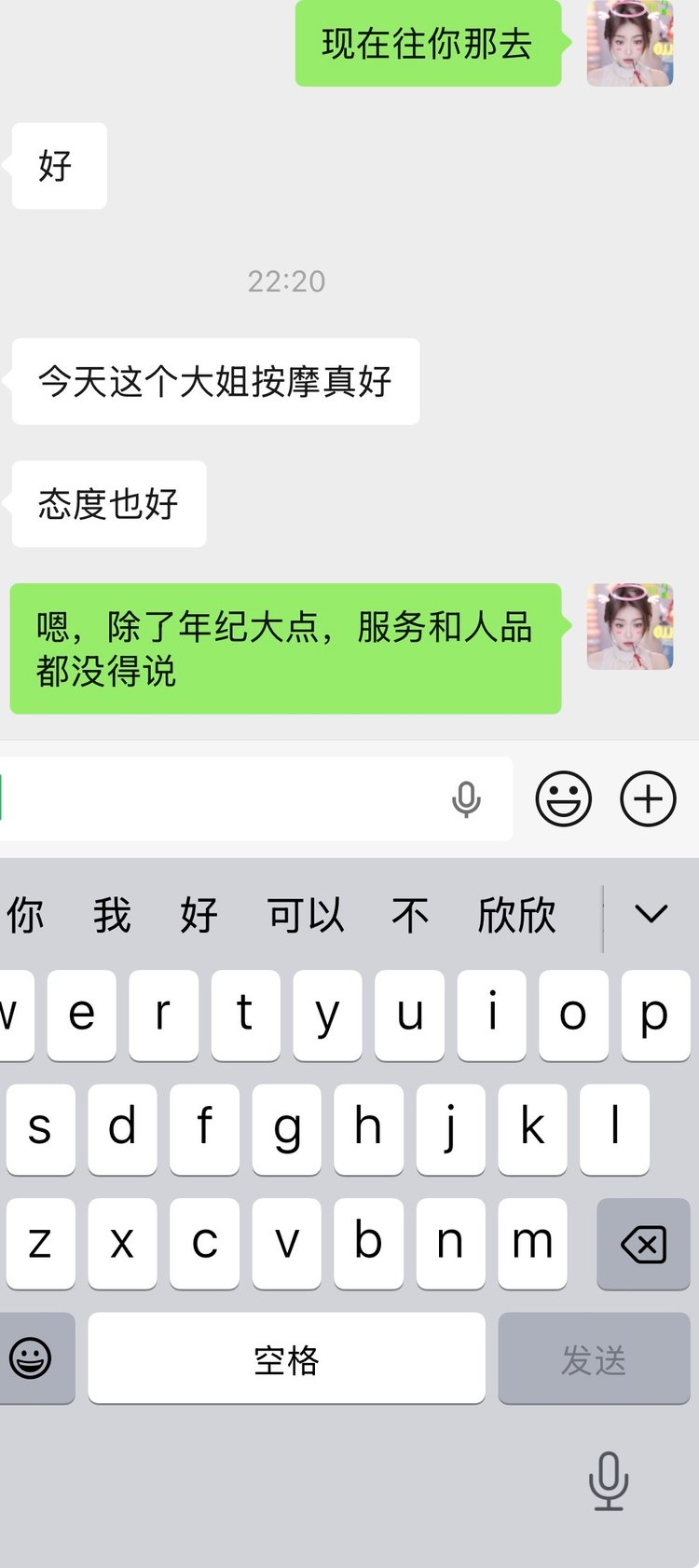
Task: Focus the message text input field
Action: pyautogui.click(x=224, y=798)
